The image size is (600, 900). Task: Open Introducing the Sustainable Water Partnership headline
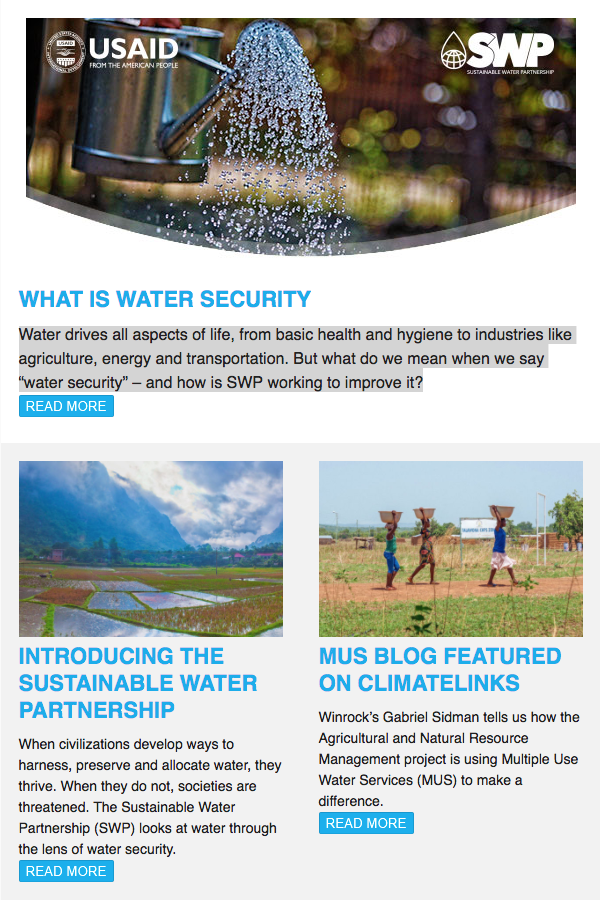(x=138, y=683)
